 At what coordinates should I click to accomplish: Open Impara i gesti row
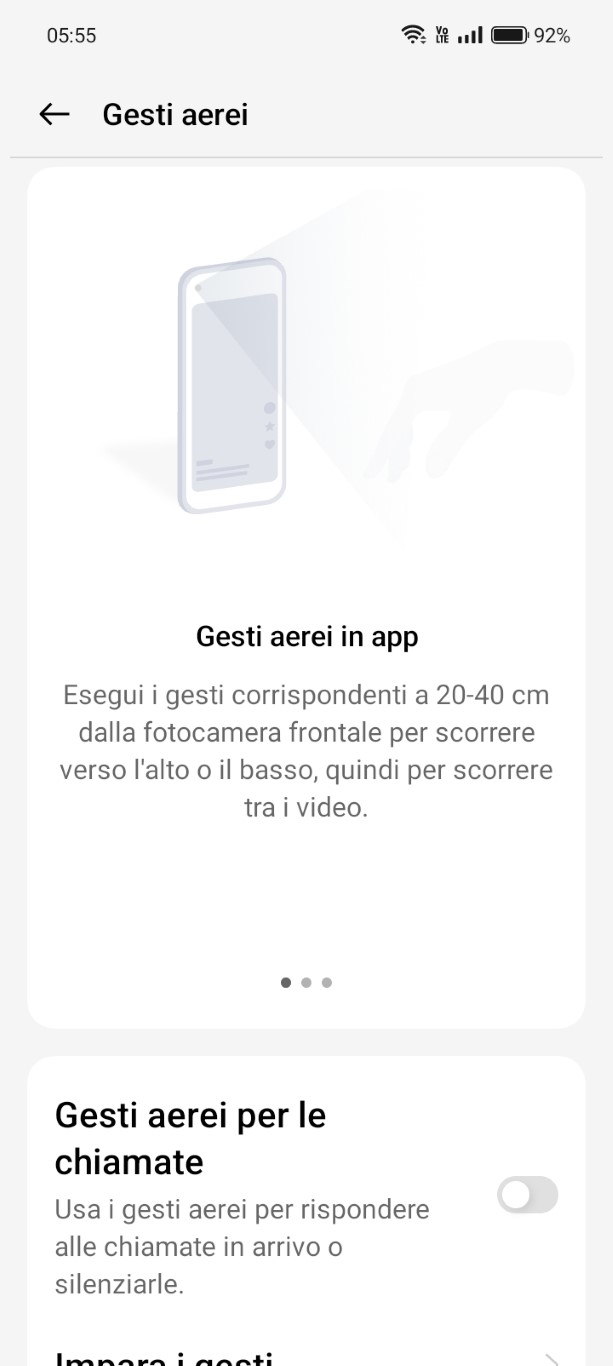point(306,1354)
